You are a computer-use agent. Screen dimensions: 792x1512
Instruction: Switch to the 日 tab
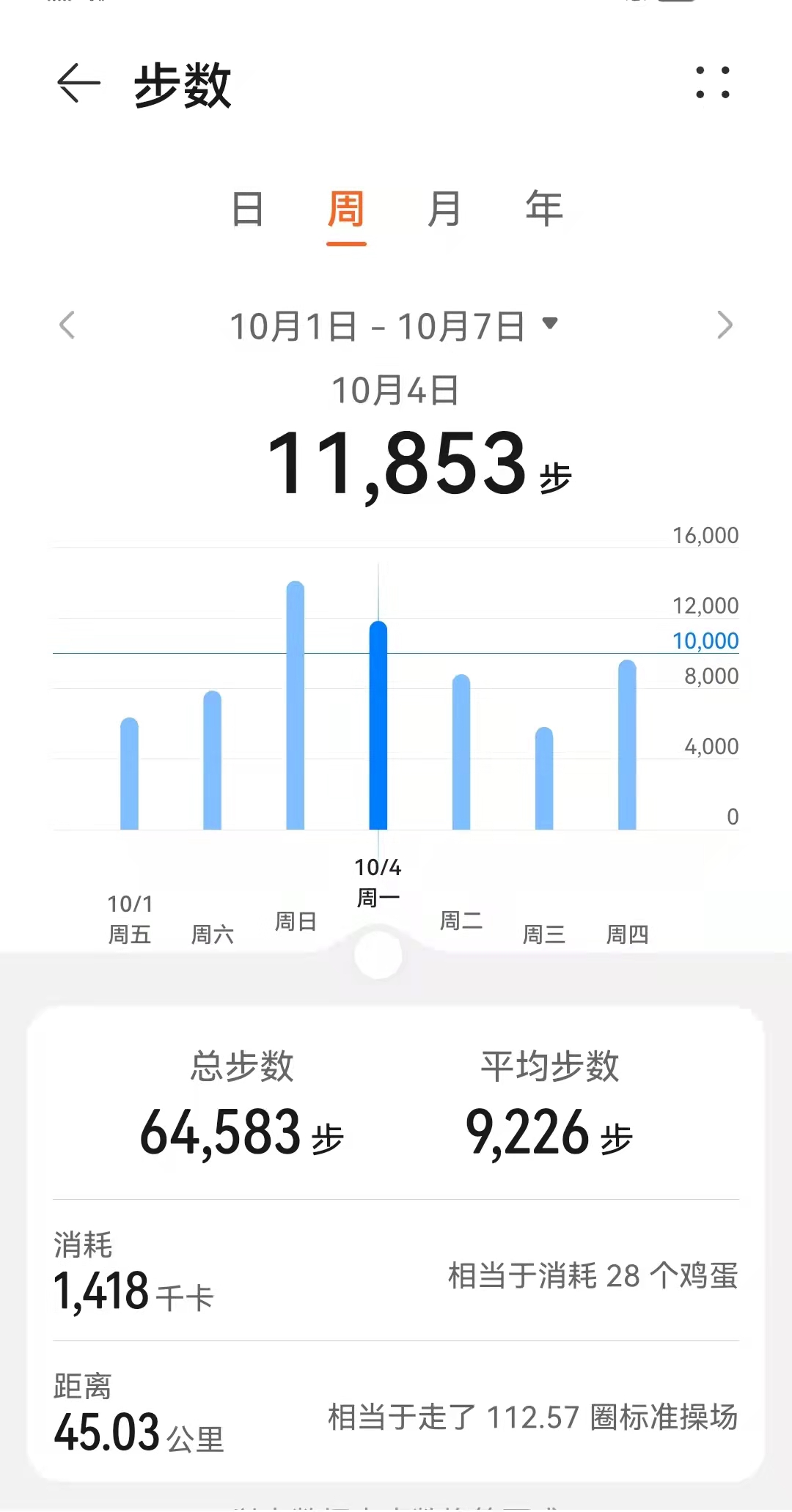coord(248,210)
